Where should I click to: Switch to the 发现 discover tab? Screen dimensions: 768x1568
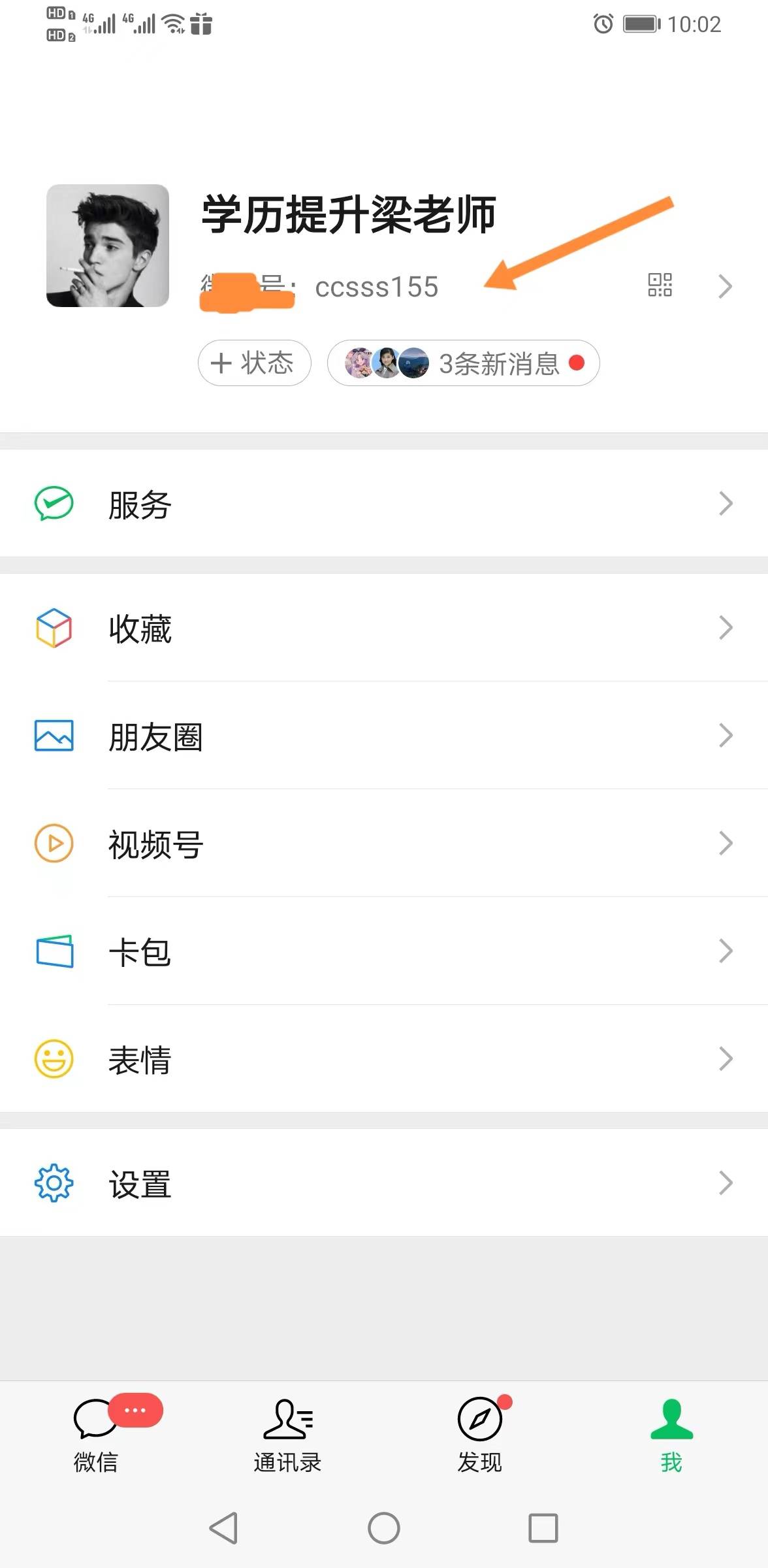point(480,1434)
